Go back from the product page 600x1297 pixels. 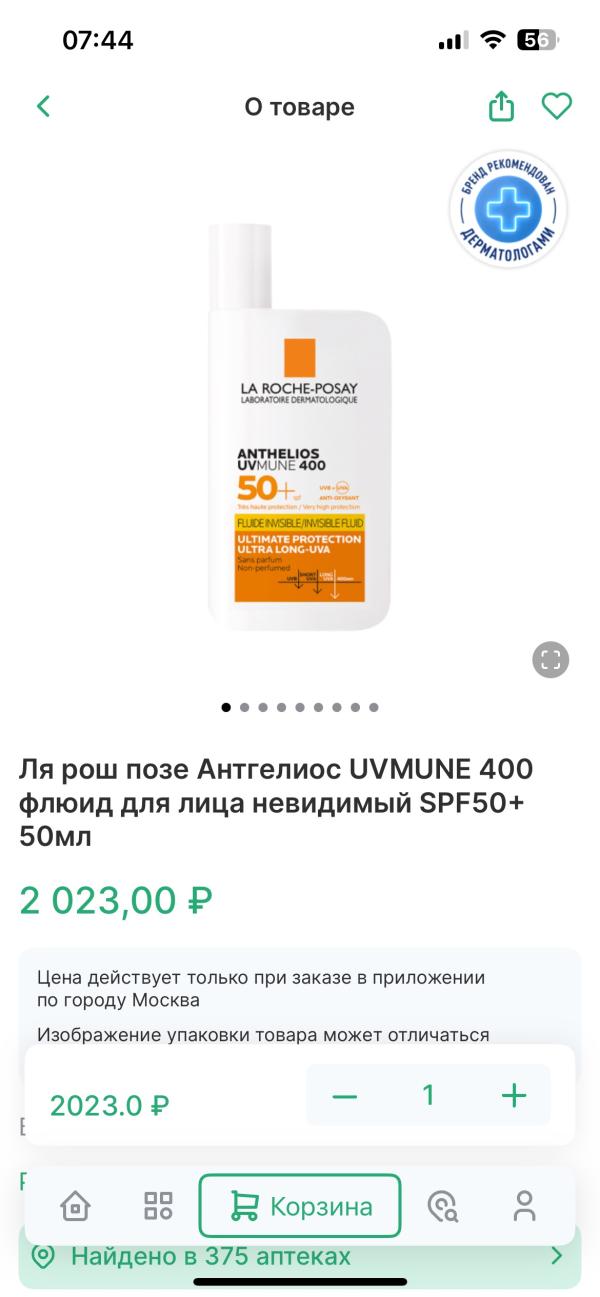coord(43,106)
